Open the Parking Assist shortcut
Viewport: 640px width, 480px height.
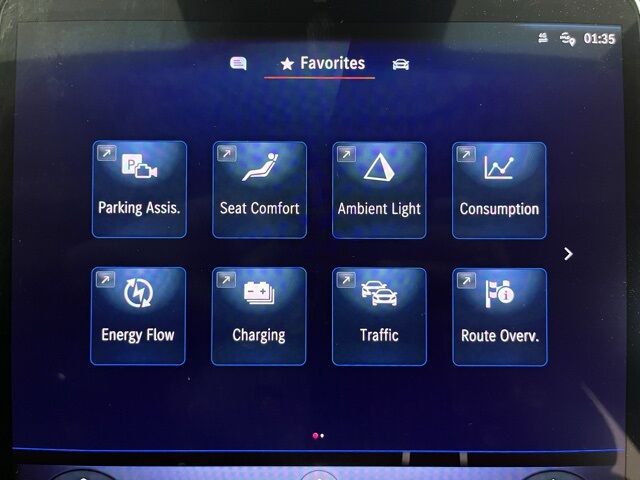pyautogui.click(x=139, y=190)
